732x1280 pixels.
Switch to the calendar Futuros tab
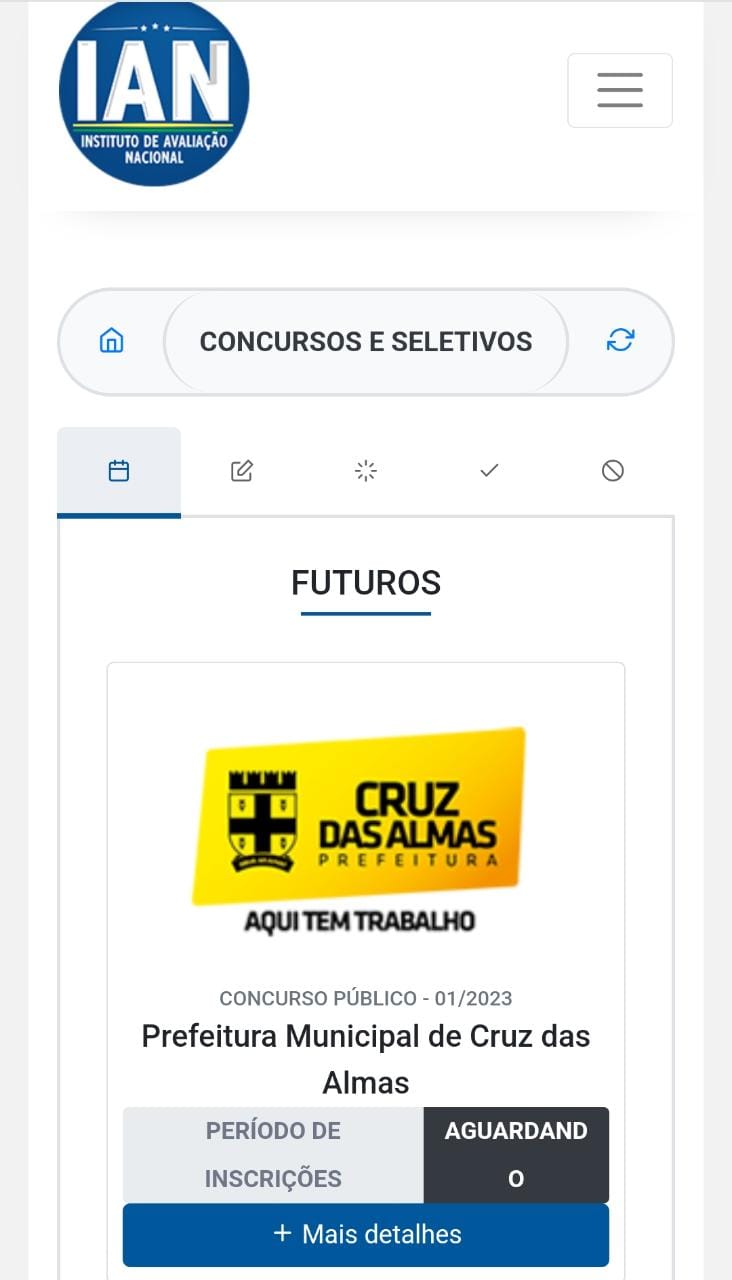tap(119, 471)
